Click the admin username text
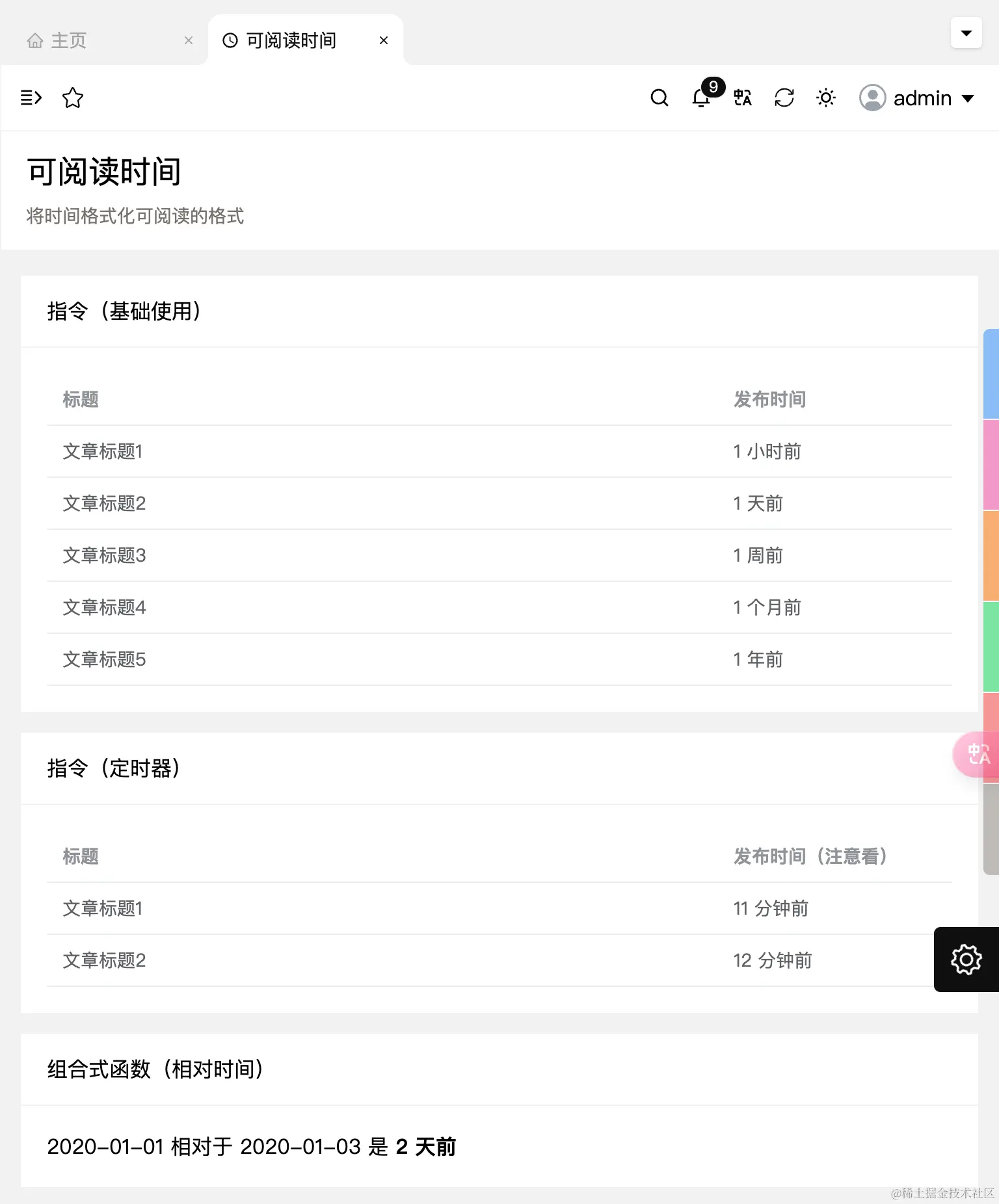This screenshot has width=999, height=1204. point(922,98)
